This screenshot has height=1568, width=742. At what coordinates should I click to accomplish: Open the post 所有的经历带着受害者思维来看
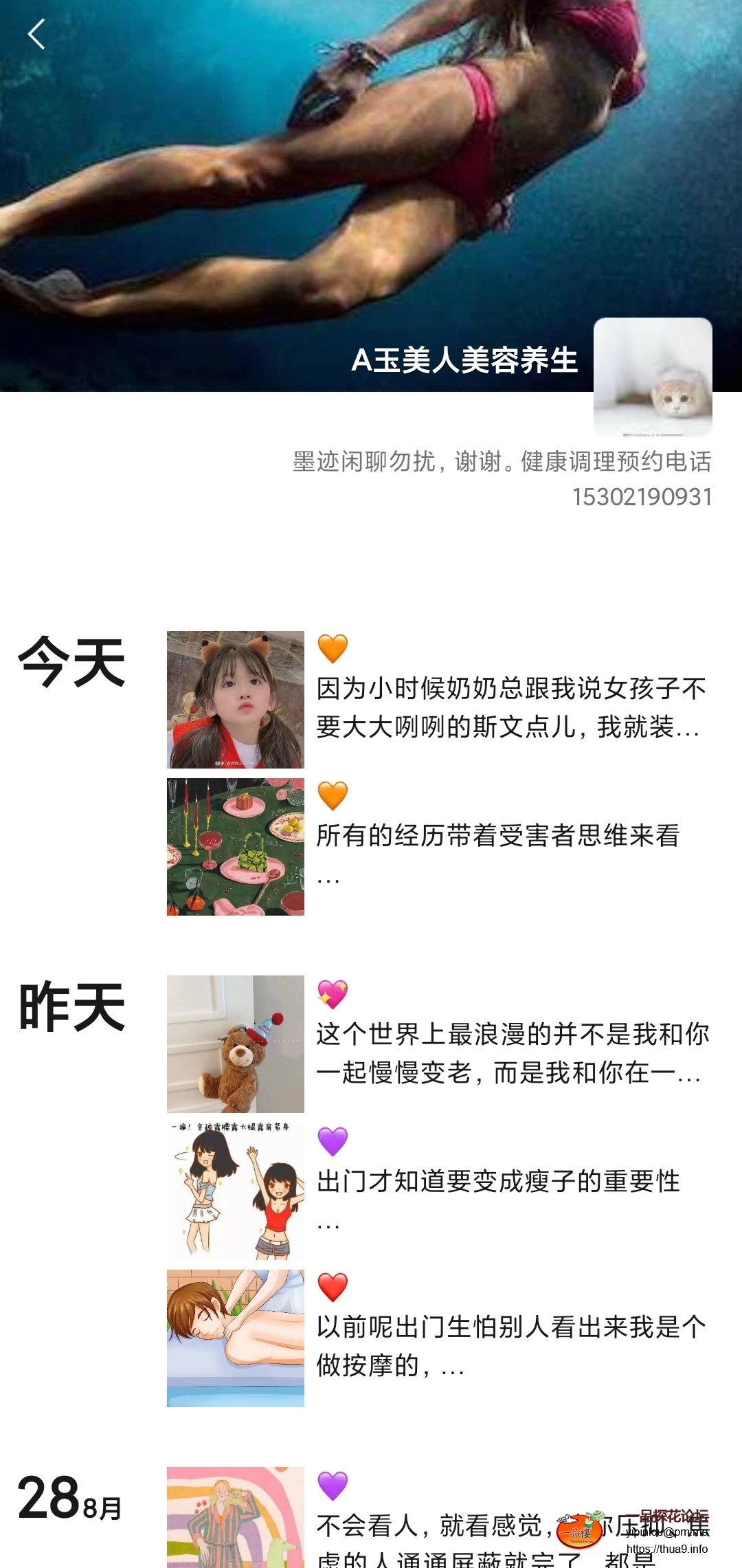[497, 836]
